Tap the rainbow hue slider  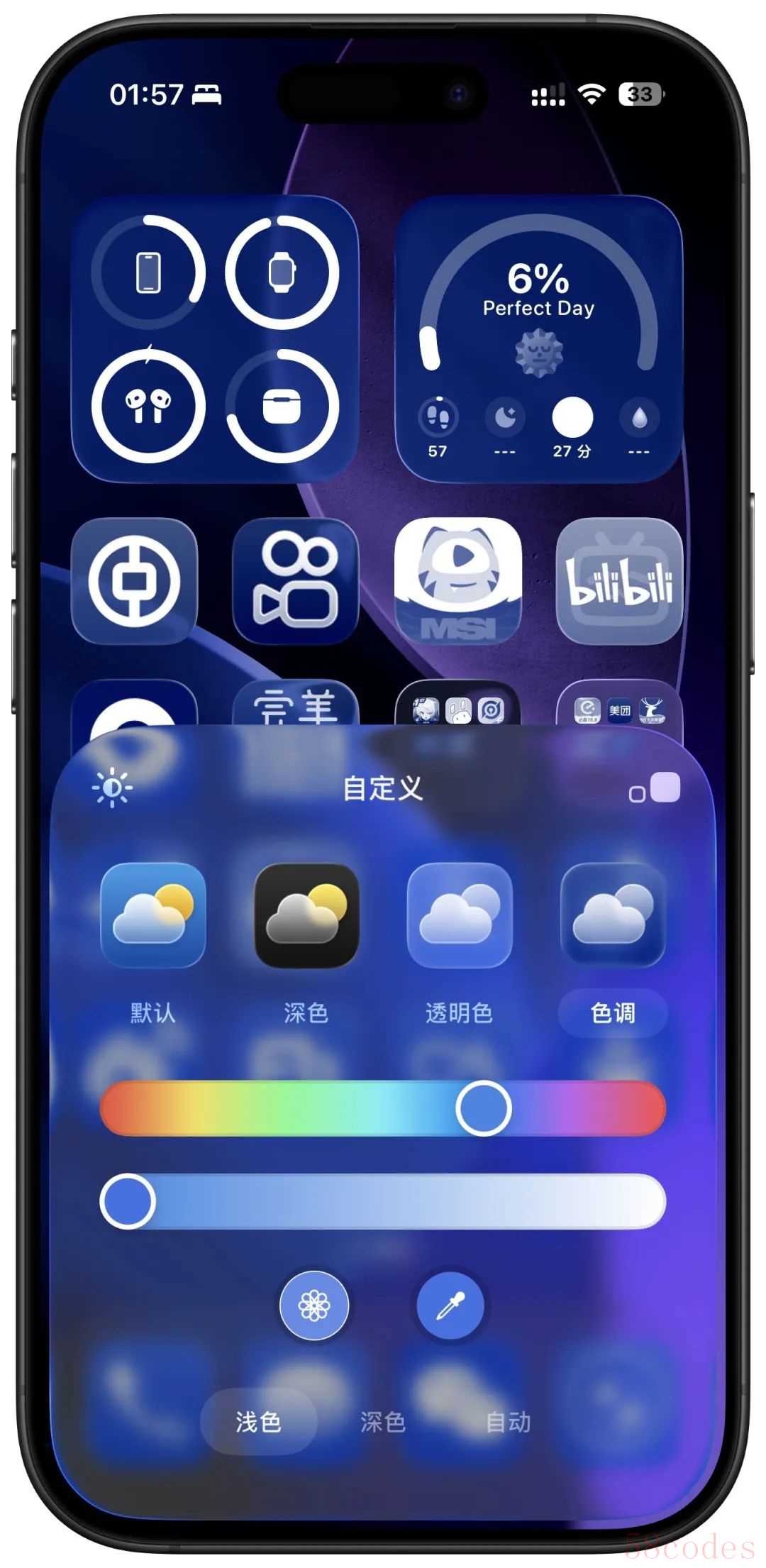pyautogui.click(x=284, y=1108)
